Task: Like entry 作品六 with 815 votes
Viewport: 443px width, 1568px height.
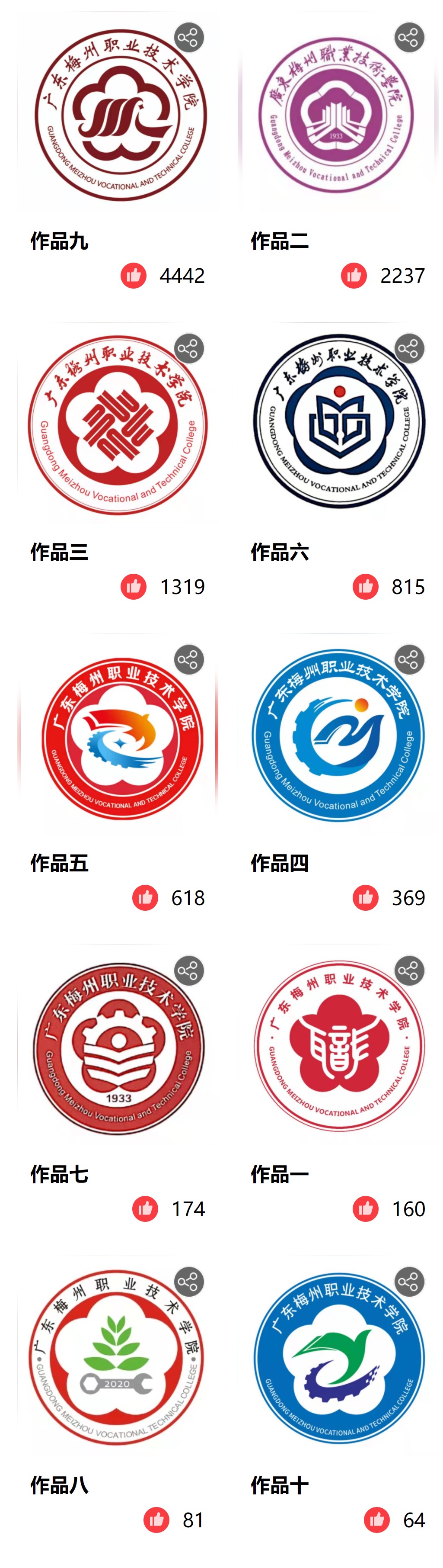Action: click(x=366, y=587)
